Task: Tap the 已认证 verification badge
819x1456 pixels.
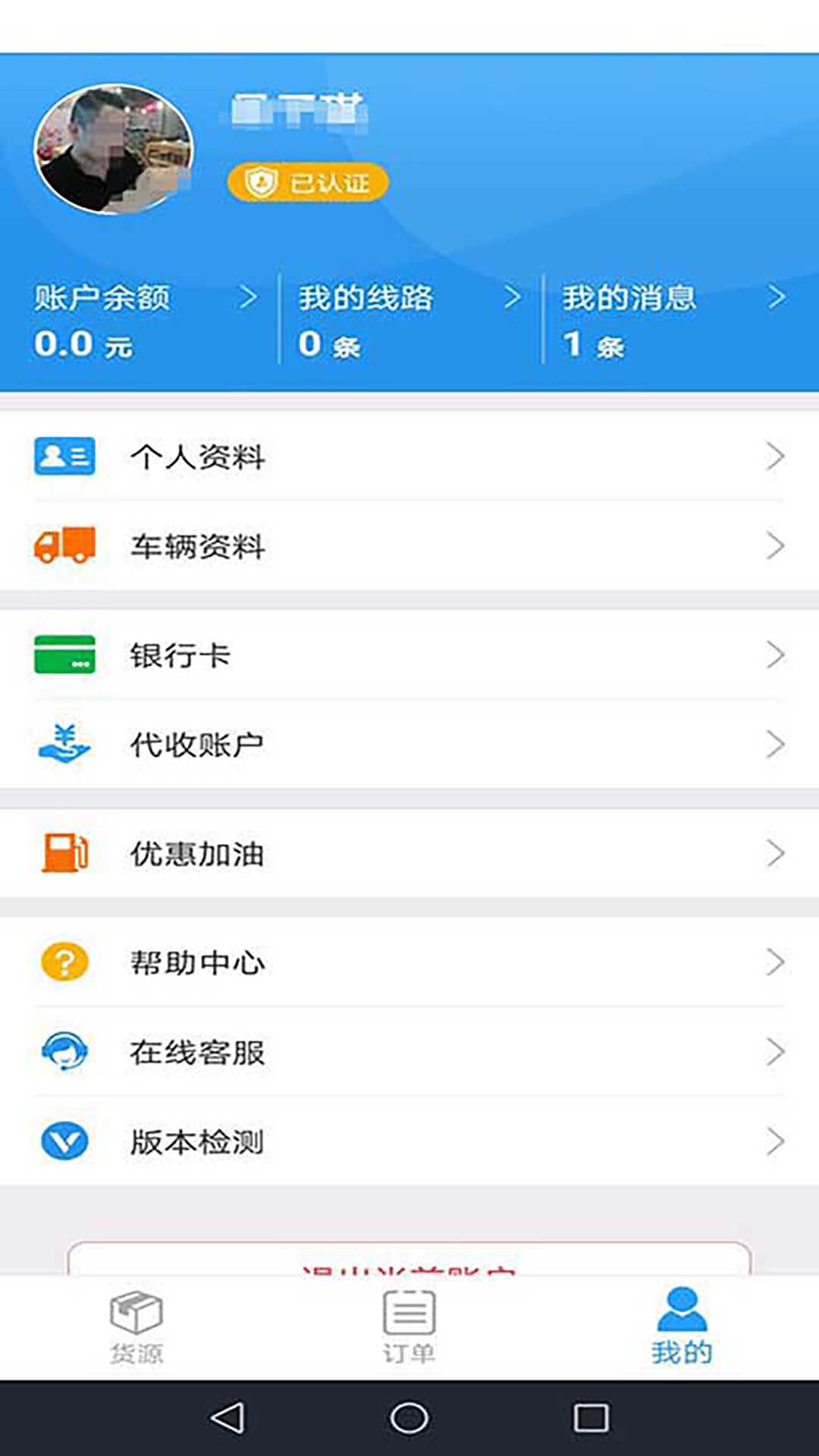Action: point(308,181)
